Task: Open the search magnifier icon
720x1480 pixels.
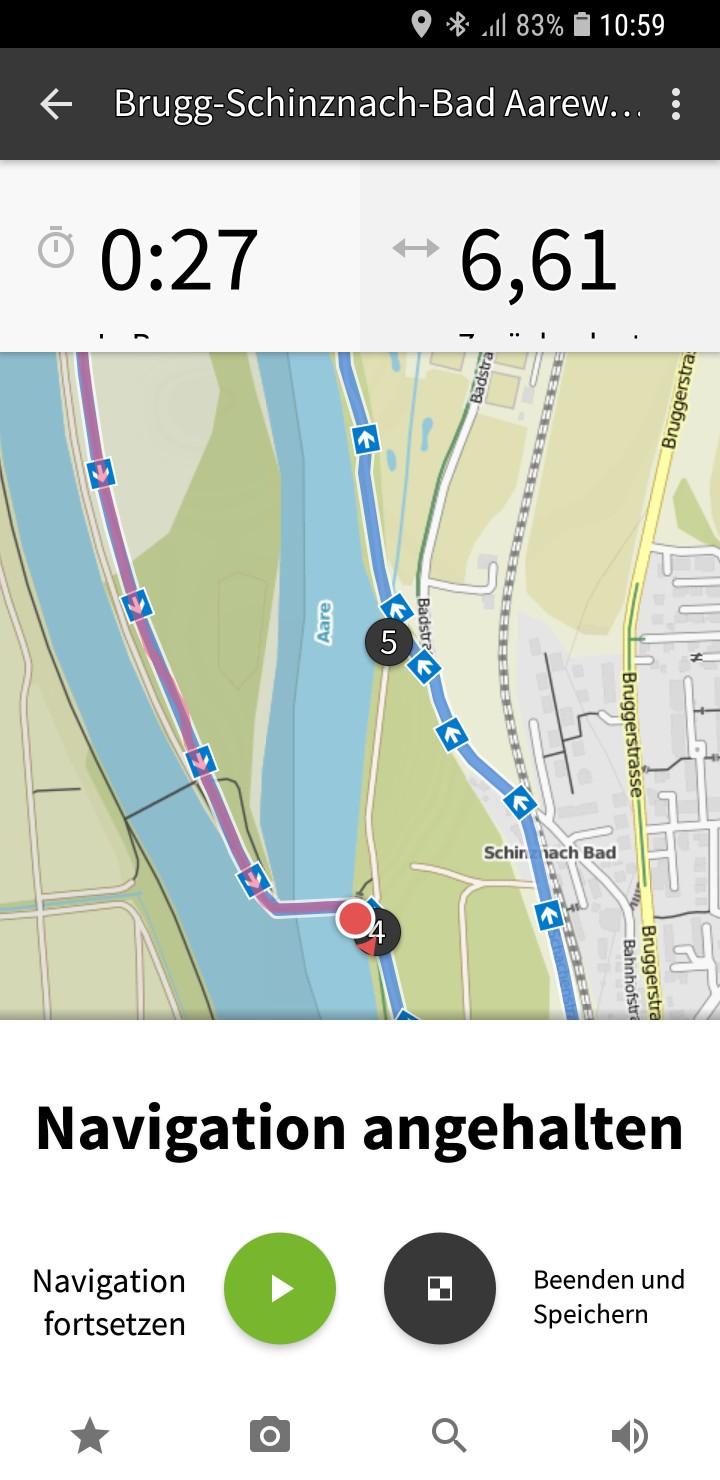Action: 450,1437
